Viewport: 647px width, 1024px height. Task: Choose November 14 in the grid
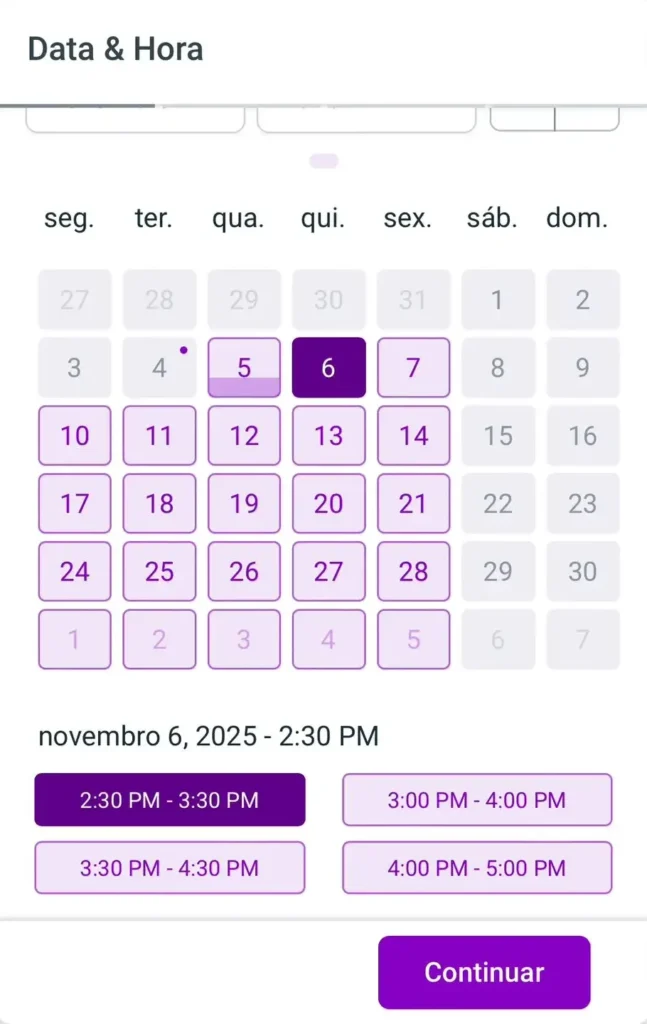click(x=413, y=435)
